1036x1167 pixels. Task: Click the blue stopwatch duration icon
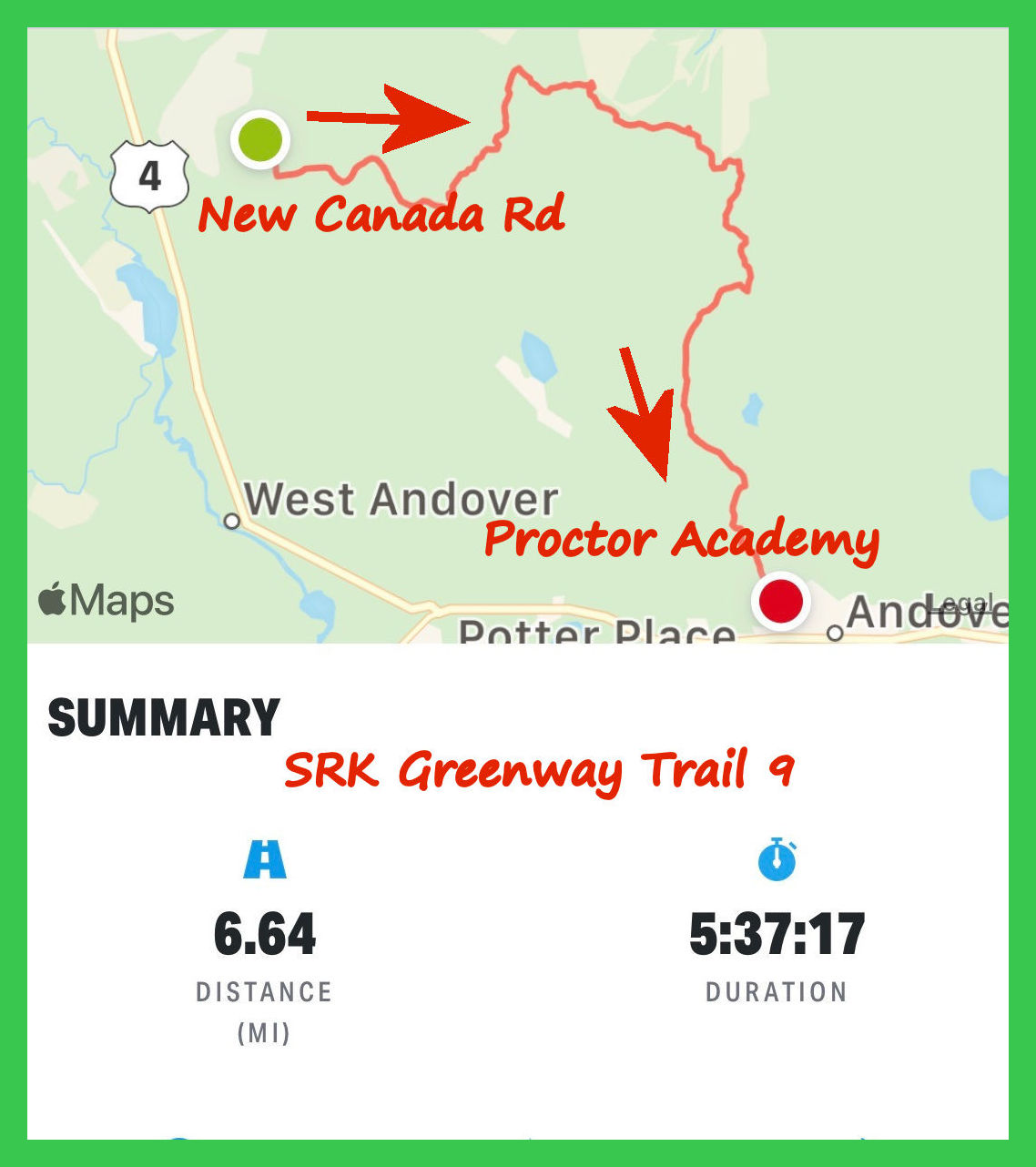(778, 860)
